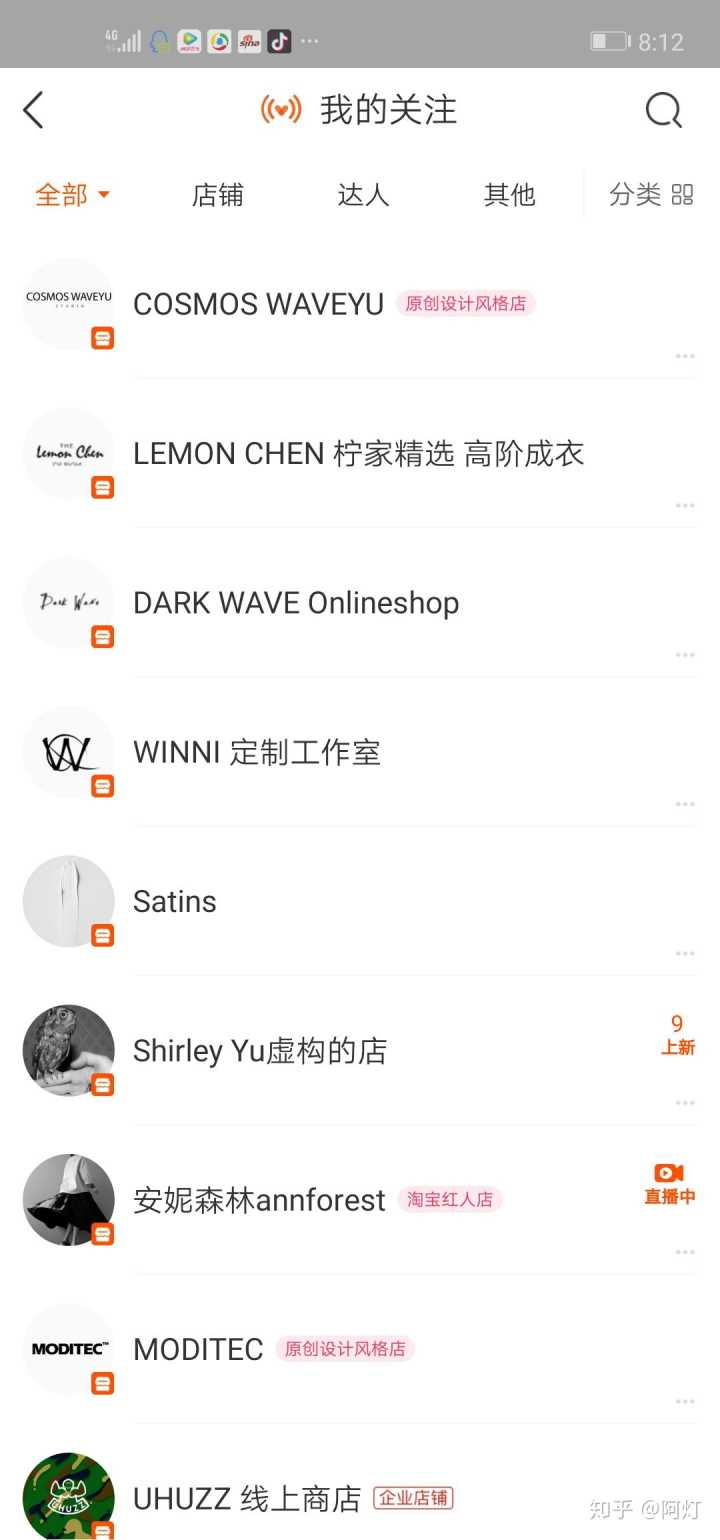Viewport: 720px width, 1540px height.
Task: Open search in followed list
Action: [663, 110]
